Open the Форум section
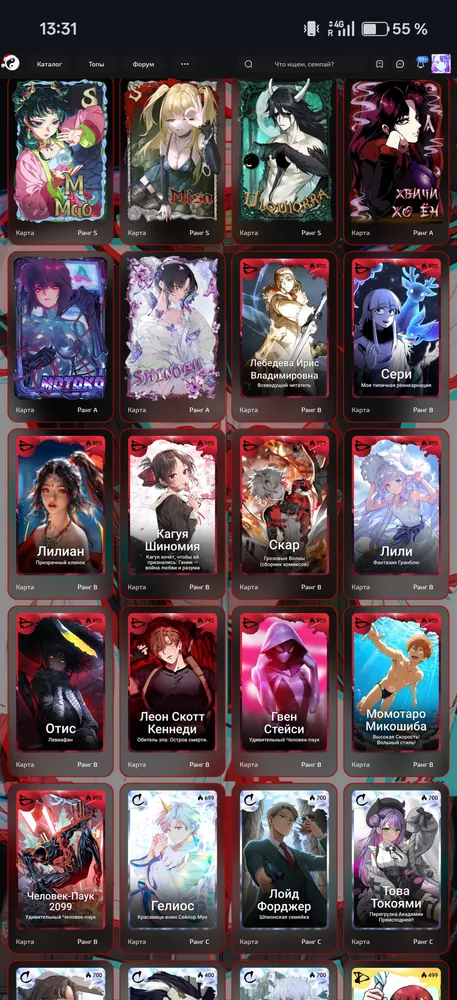This screenshot has height=1000, width=457. coord(143,64)
